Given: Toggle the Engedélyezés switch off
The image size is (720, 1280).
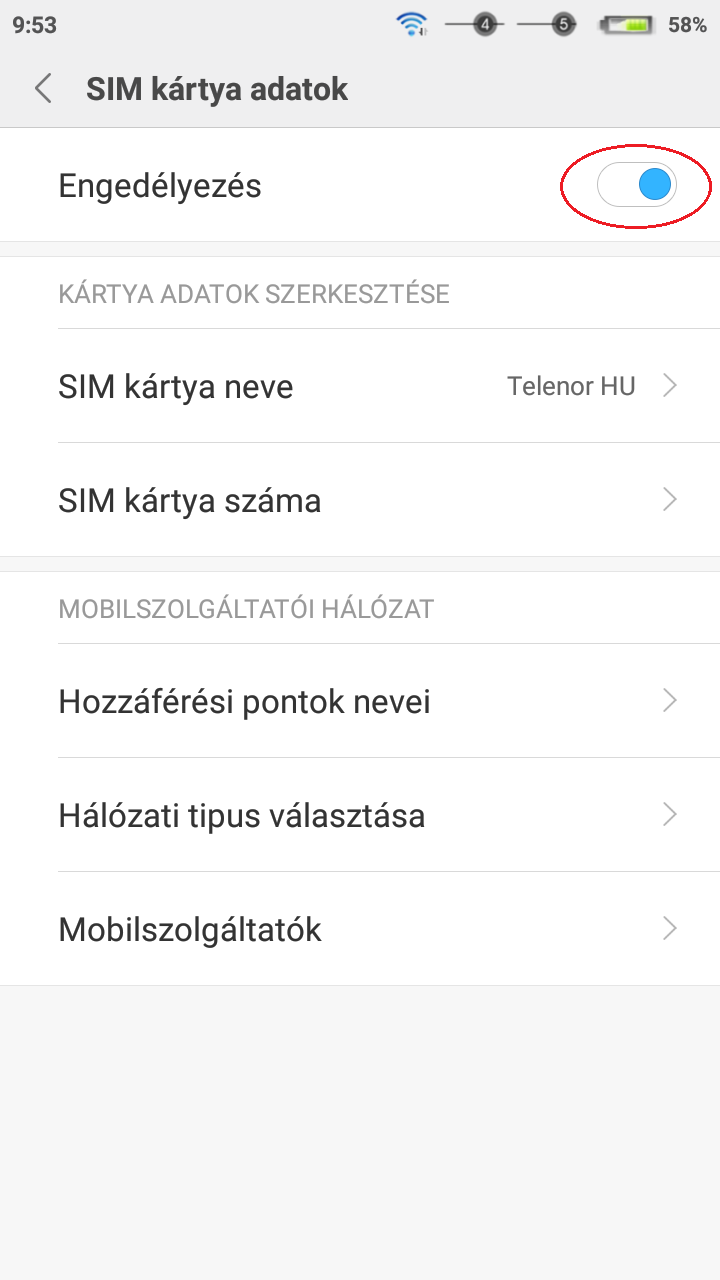Looking at the screenshot, I should pos(637,185).
